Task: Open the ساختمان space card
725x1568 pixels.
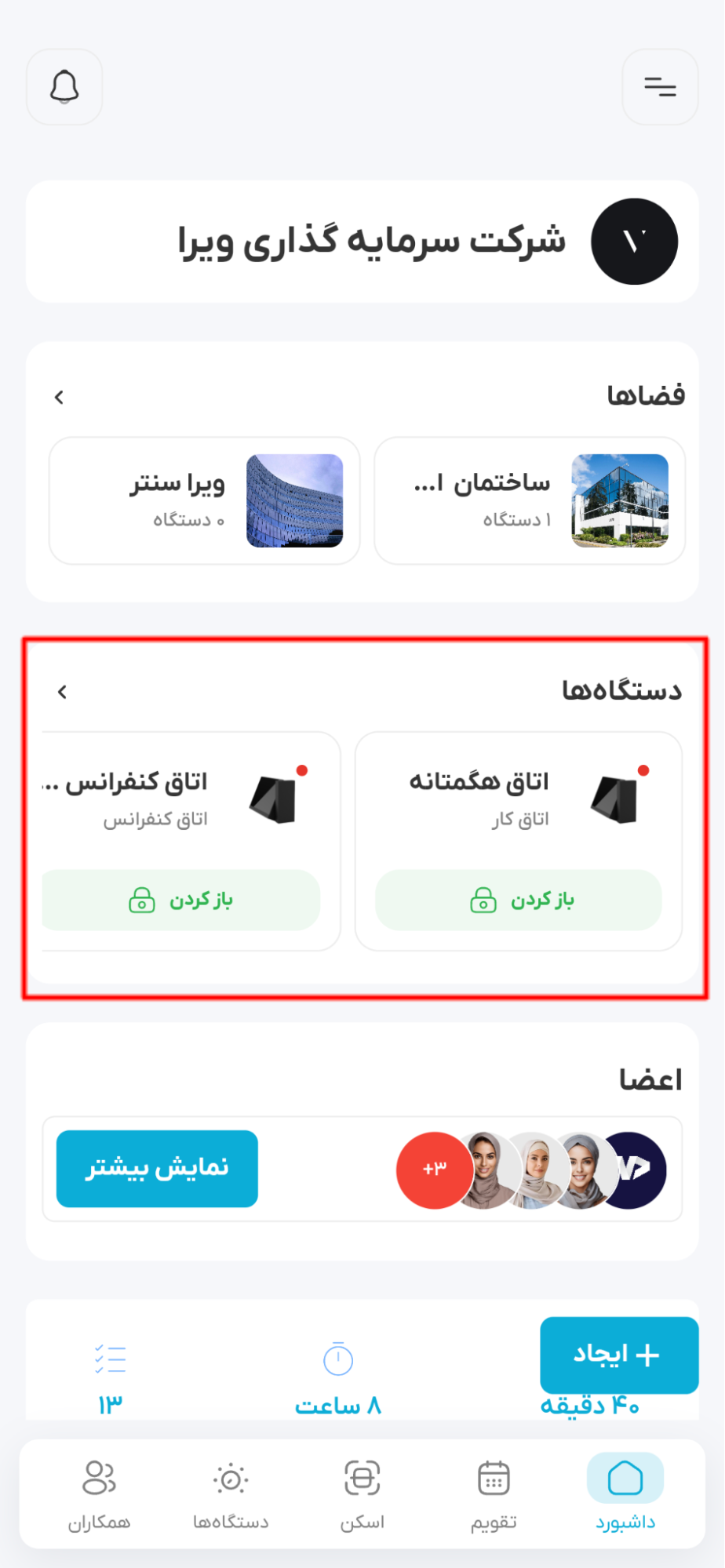Action: tap(530, 500)
